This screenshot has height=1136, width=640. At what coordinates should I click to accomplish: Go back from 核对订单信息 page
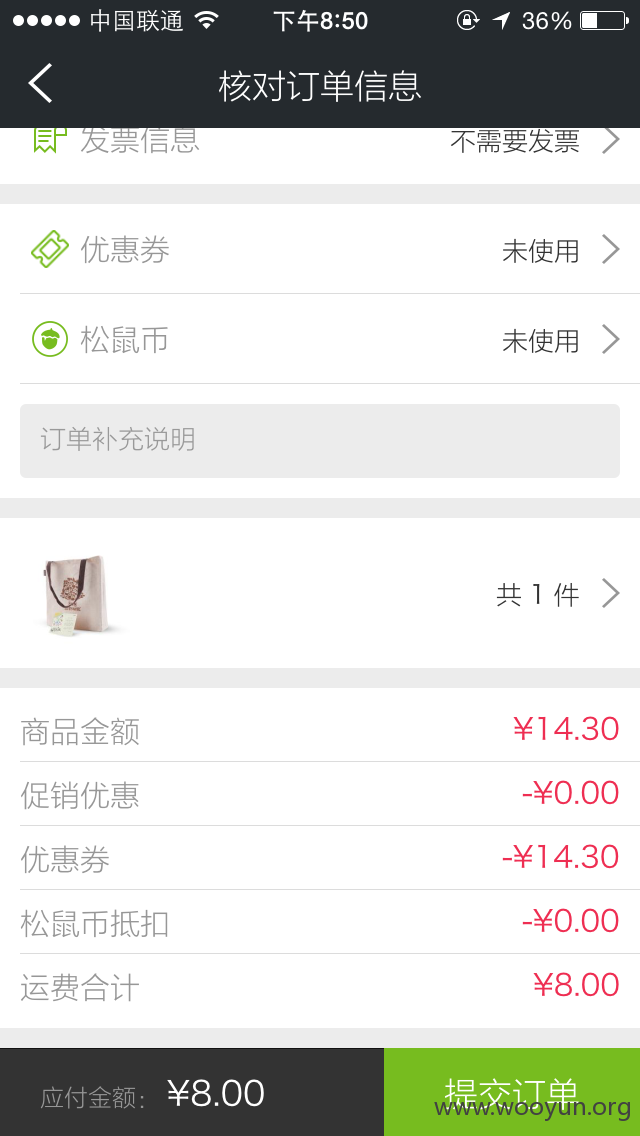click(x=41, y=83)
